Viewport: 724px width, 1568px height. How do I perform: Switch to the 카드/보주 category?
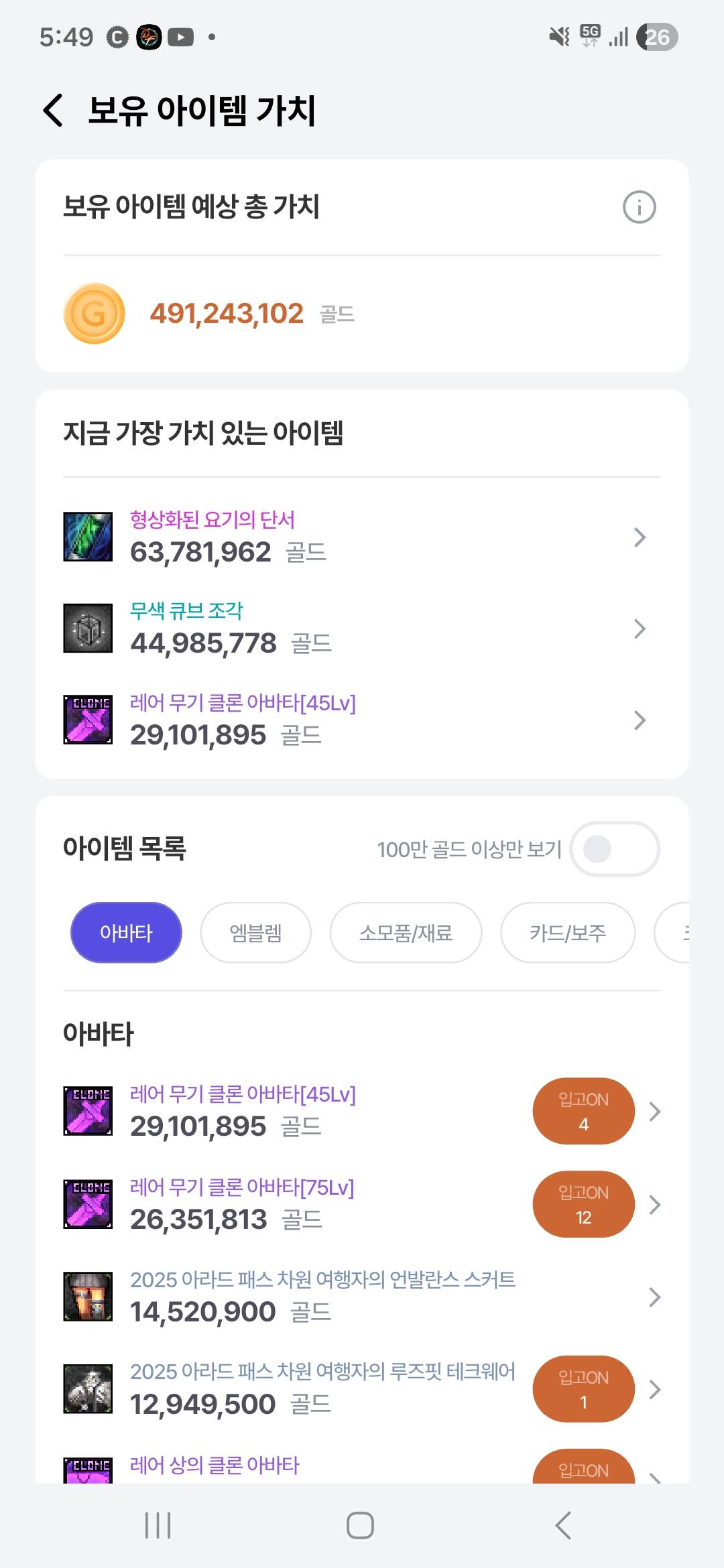pyautogui.click(x=567, y=933)
